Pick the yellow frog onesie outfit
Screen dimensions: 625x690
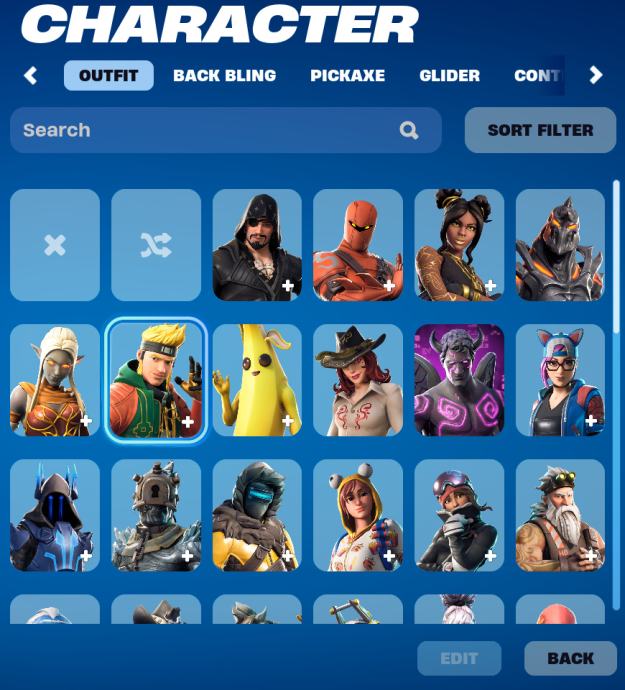click(x=358, y=515)
